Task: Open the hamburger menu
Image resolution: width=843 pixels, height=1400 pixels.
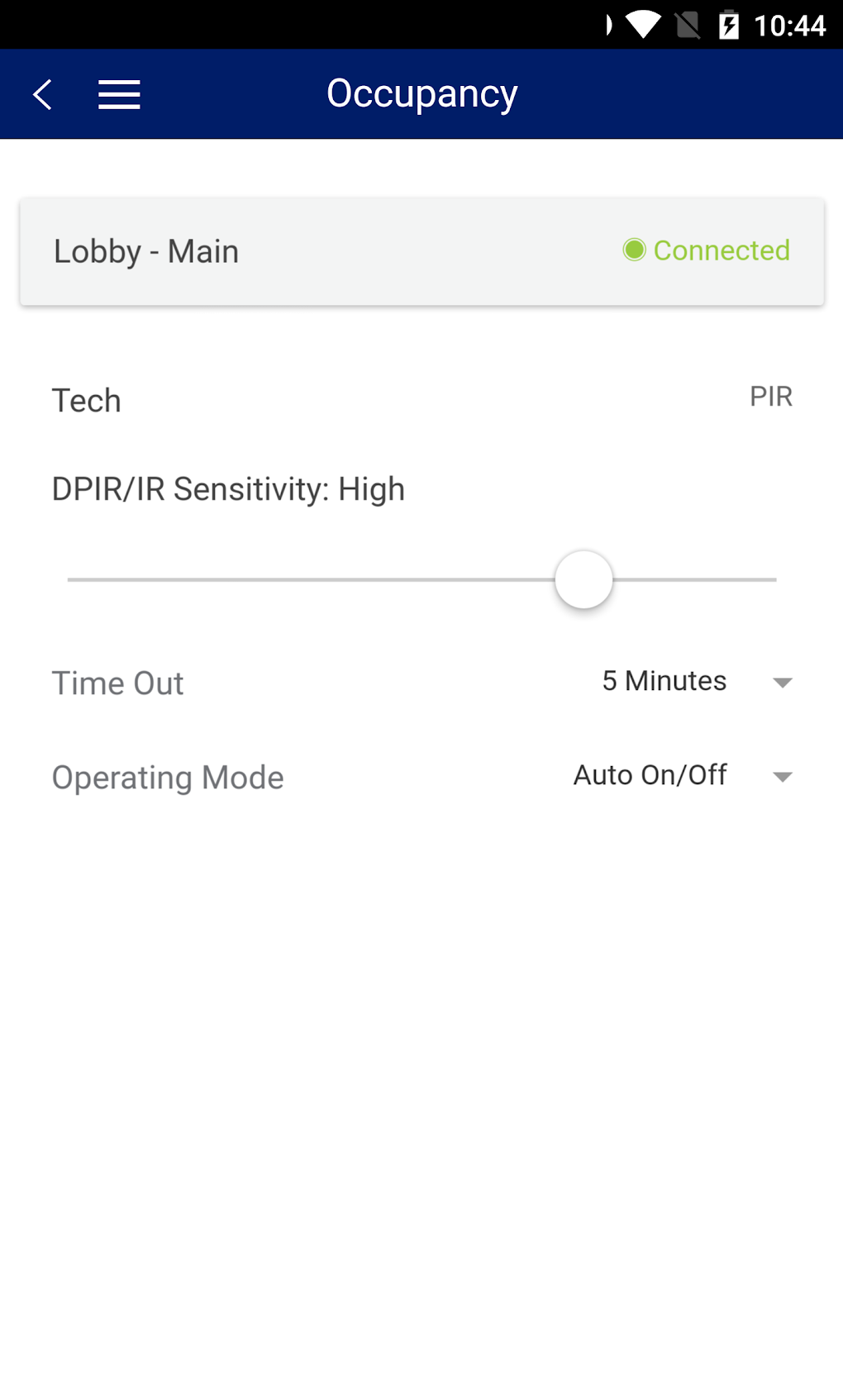Action: click(119, 95)
